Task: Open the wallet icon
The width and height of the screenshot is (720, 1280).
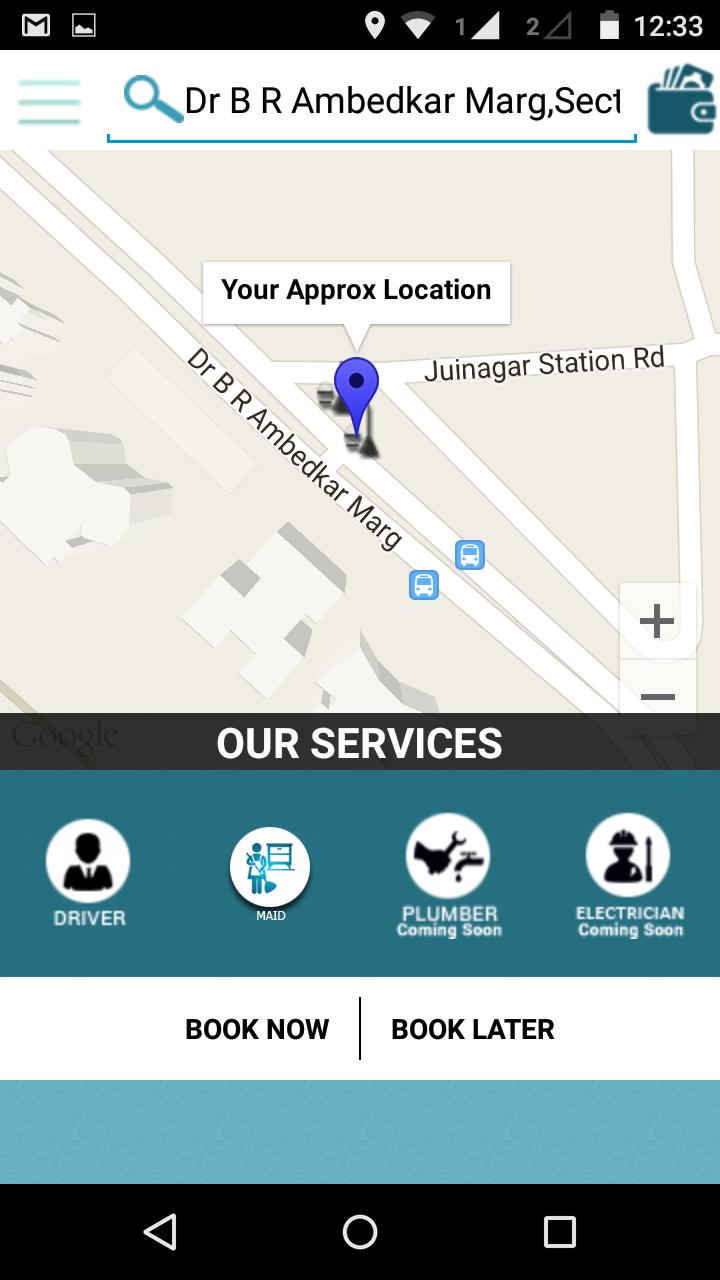Action: [x=682, y=100]
